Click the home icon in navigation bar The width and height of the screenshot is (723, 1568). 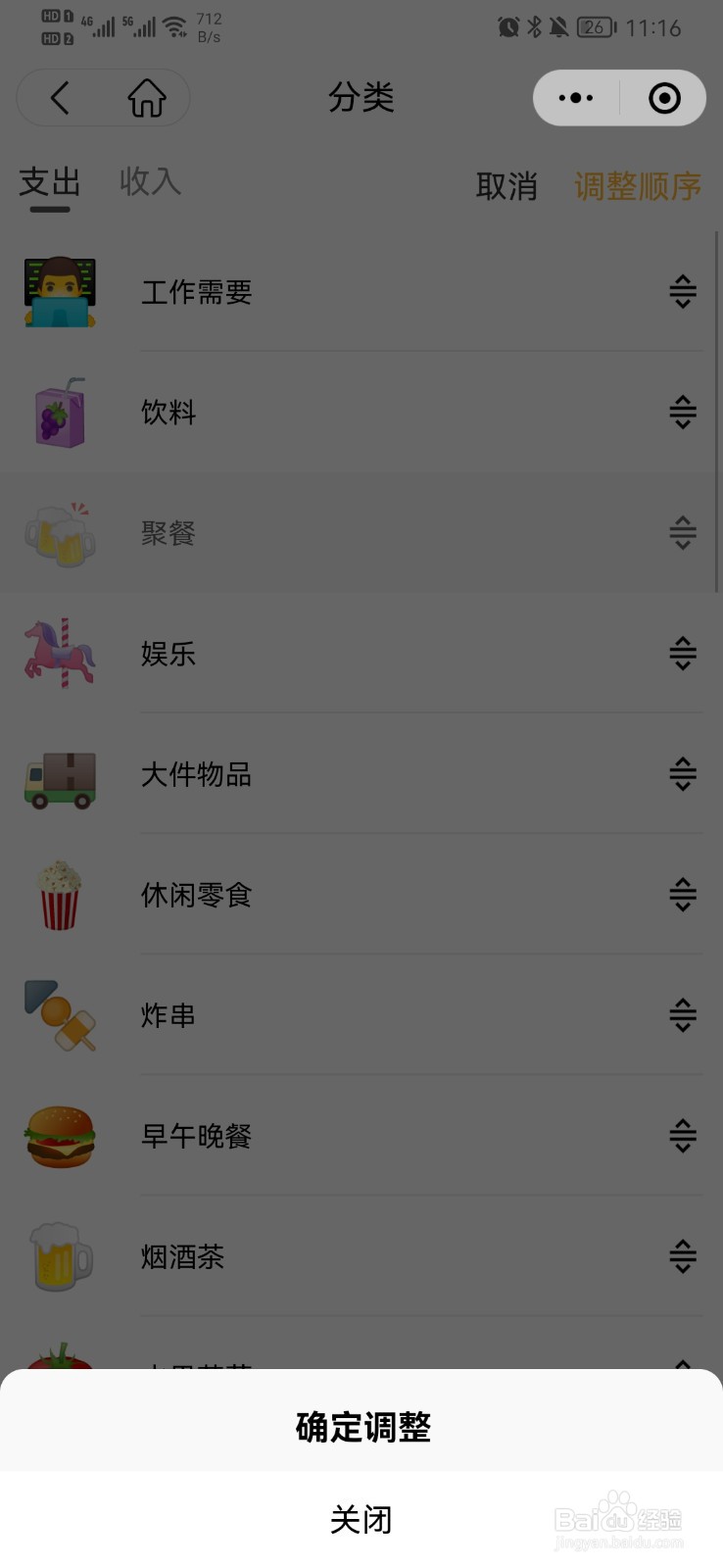coord(147,97)
